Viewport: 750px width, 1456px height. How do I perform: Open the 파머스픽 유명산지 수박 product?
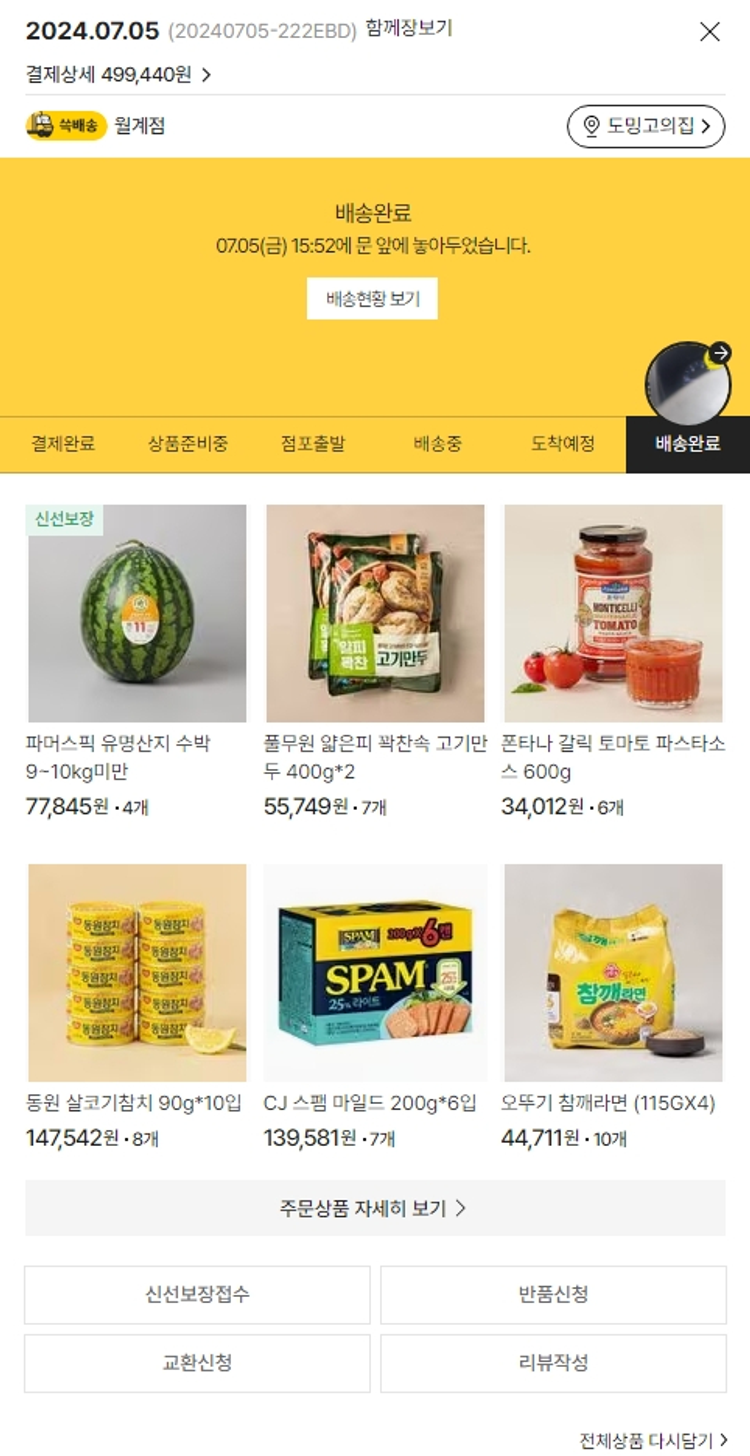pyautogui.click(x=137, y=613)
